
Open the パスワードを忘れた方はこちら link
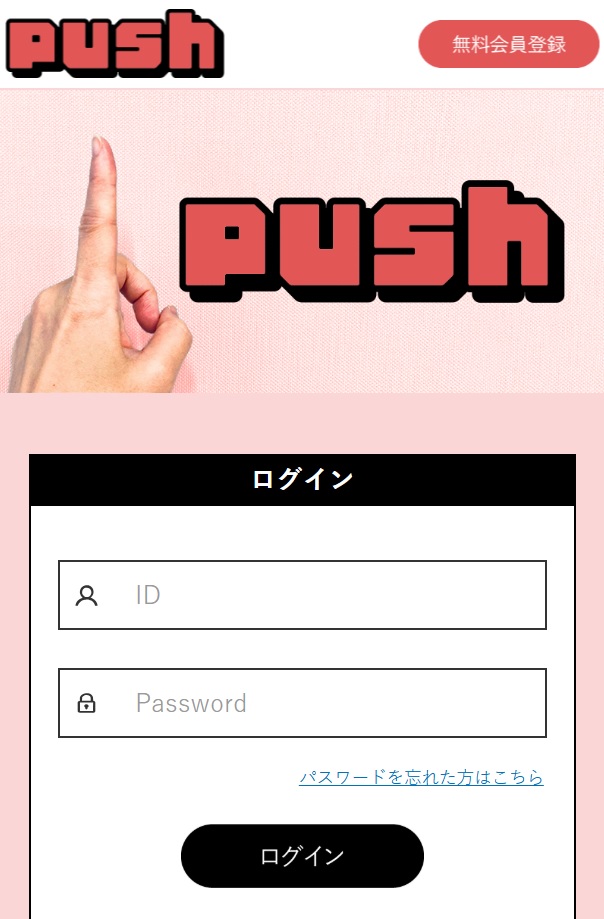pos(421,777)
